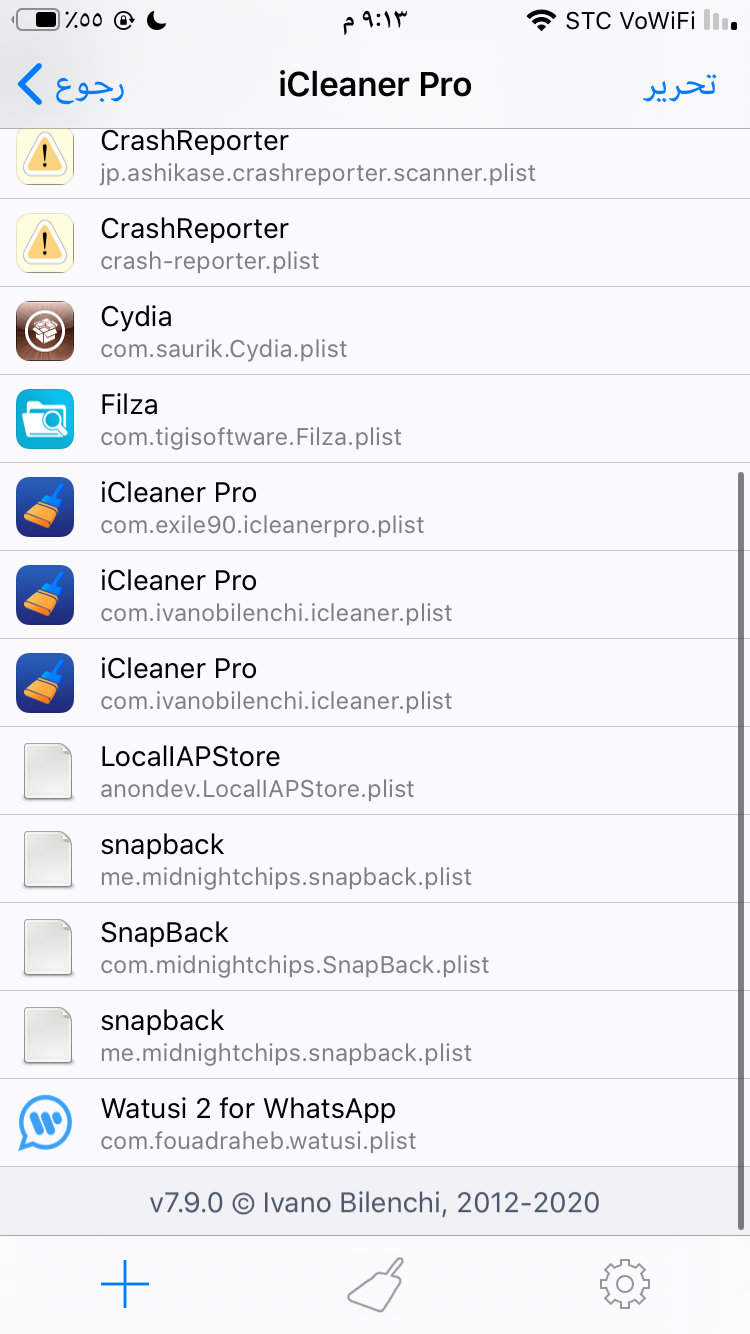Open SnapBack com.midnightchips.SnapBack.plist row

tap(375, 947)
